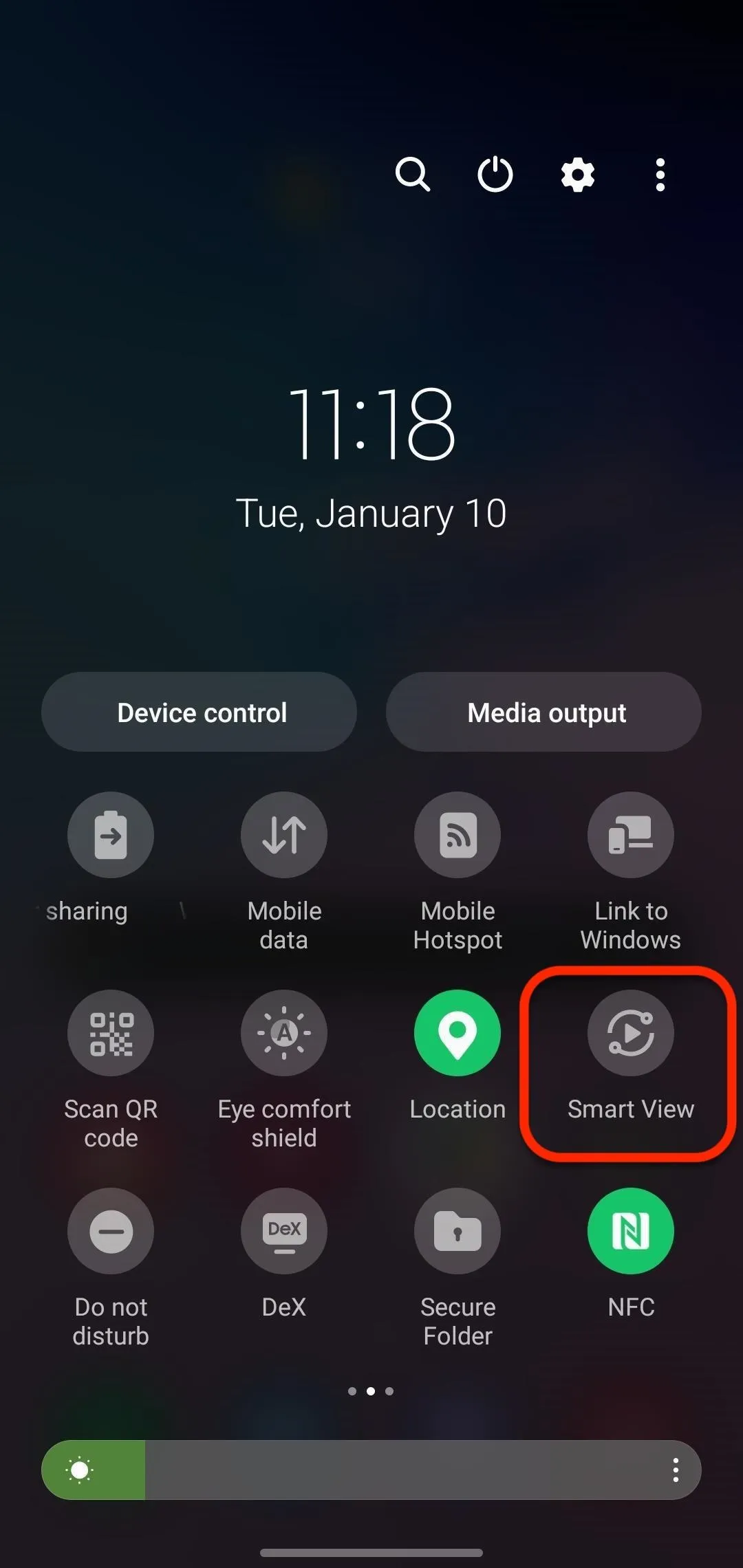Open Device control

[x=199, y=712]
